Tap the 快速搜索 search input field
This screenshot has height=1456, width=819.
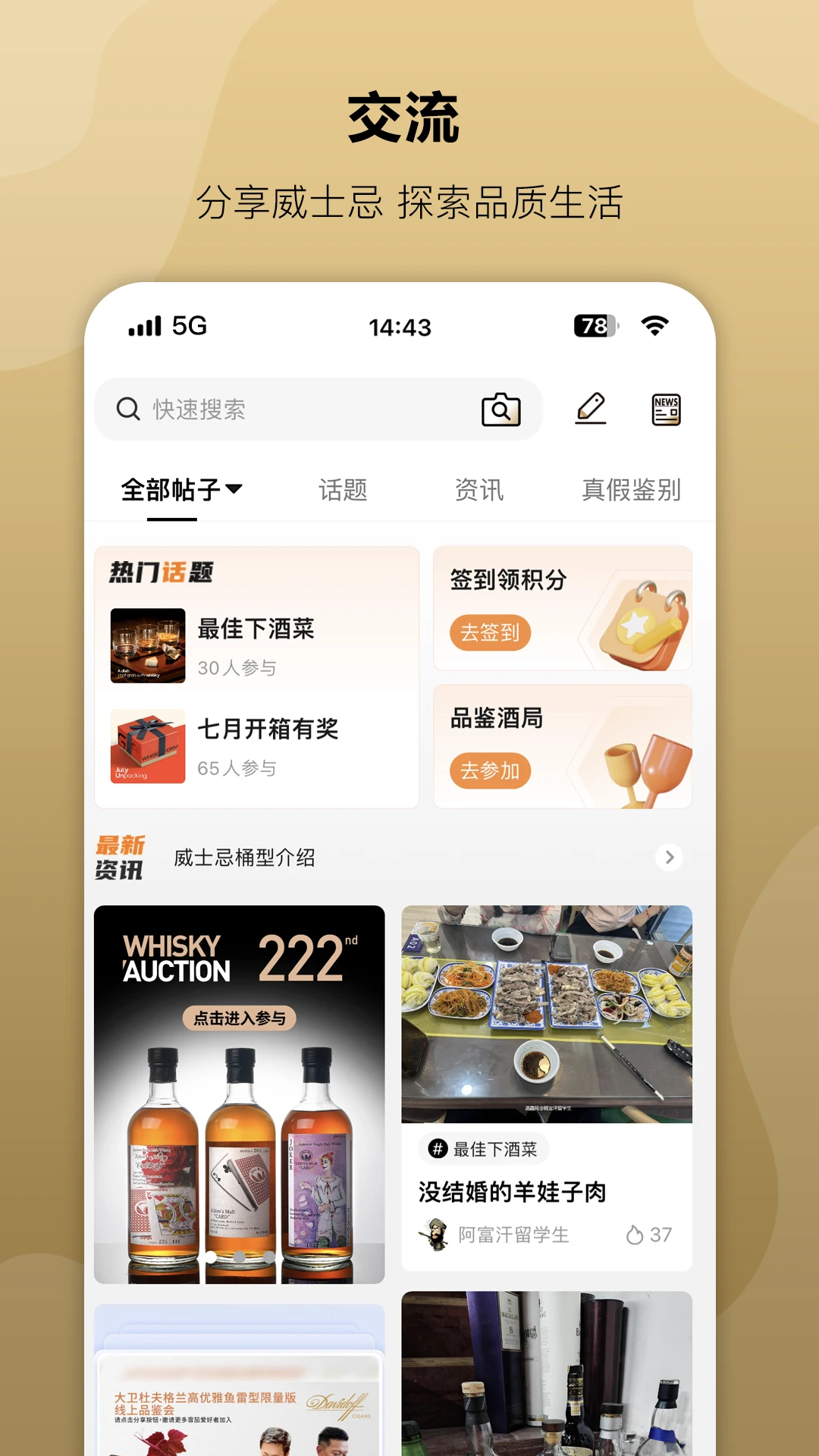click(x=227, y=409)
